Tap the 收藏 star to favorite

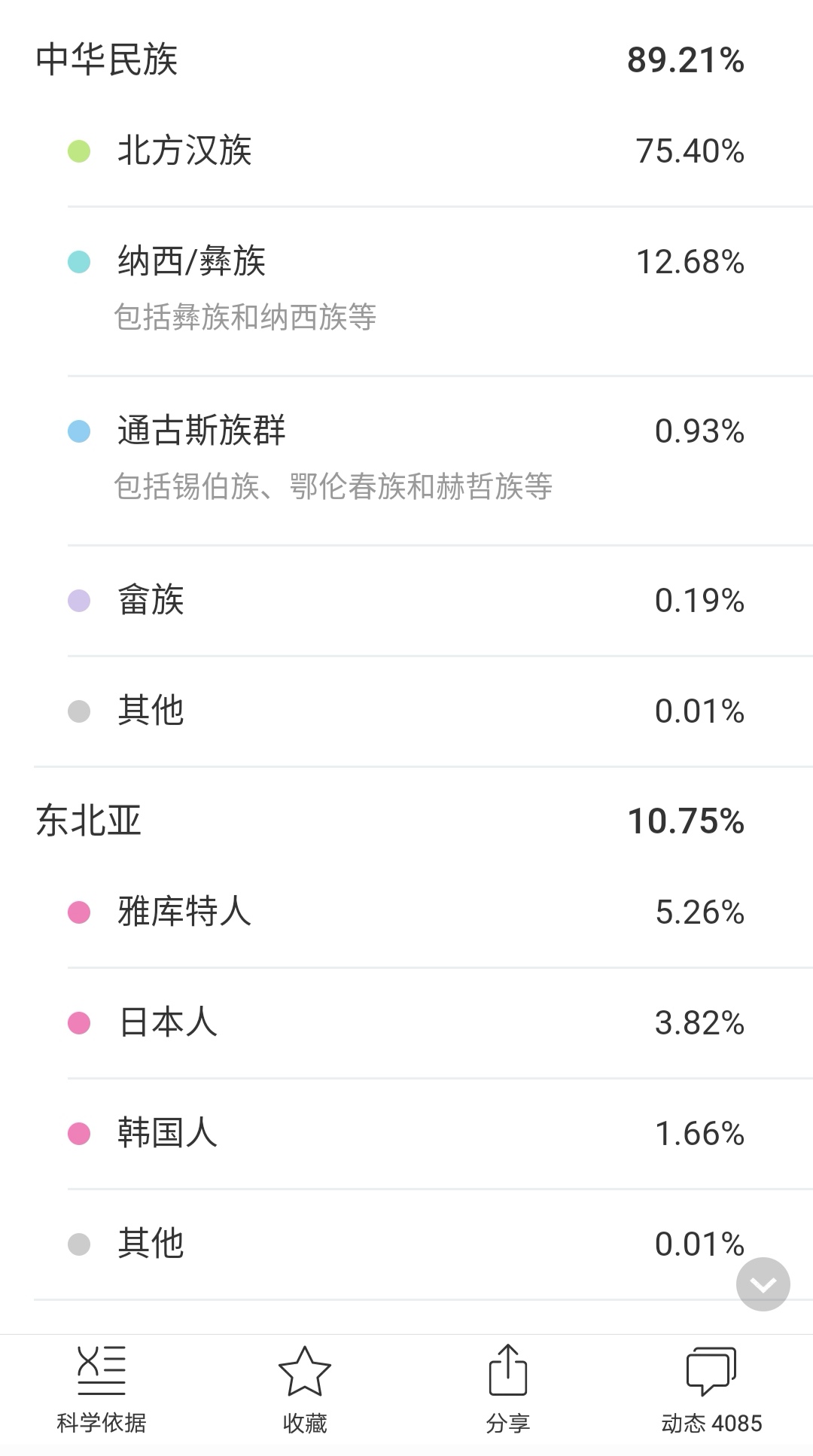click(305, 1390)
